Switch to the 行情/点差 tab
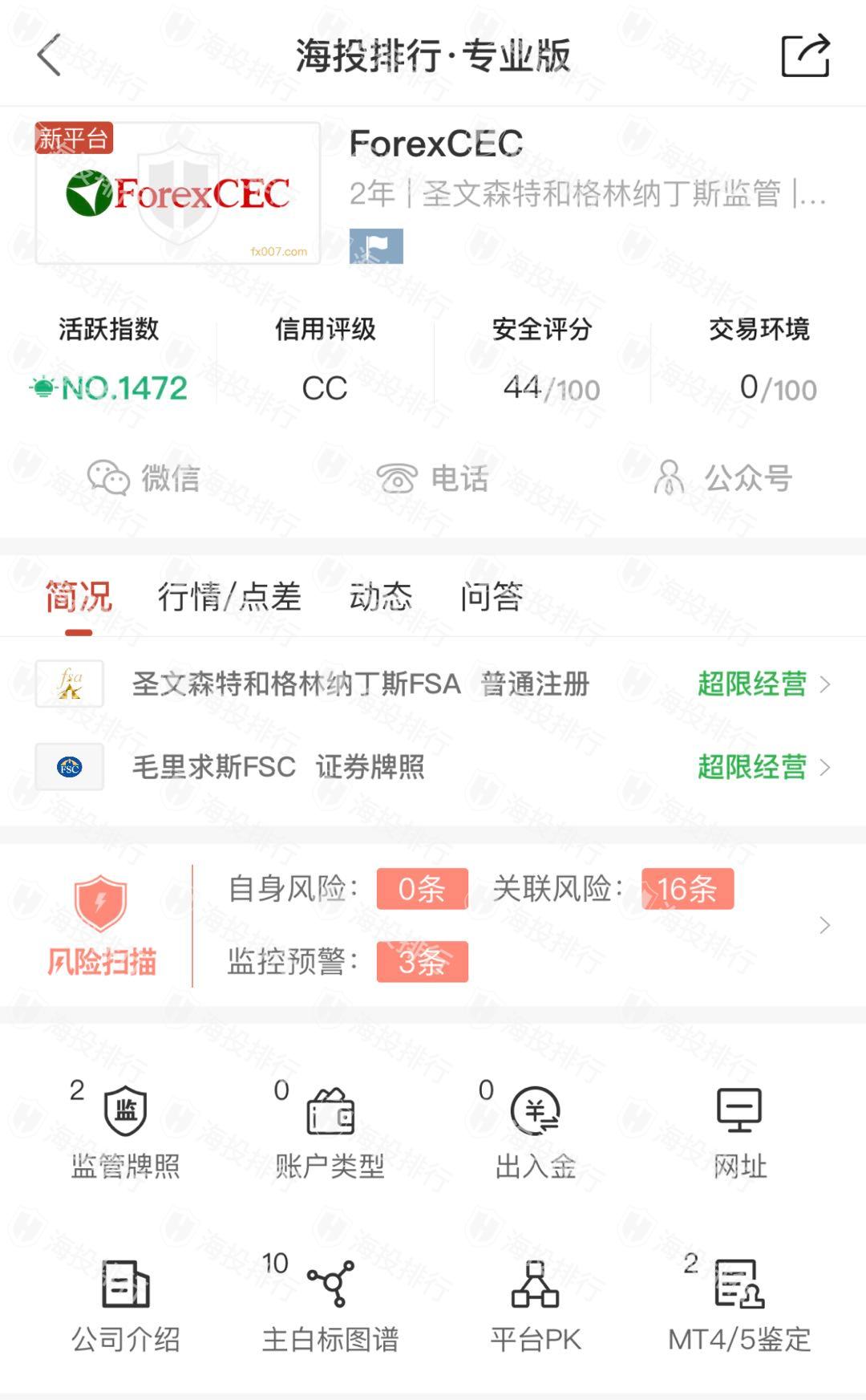Viewport: 866px width, 1400px height. tap(229, 597)
